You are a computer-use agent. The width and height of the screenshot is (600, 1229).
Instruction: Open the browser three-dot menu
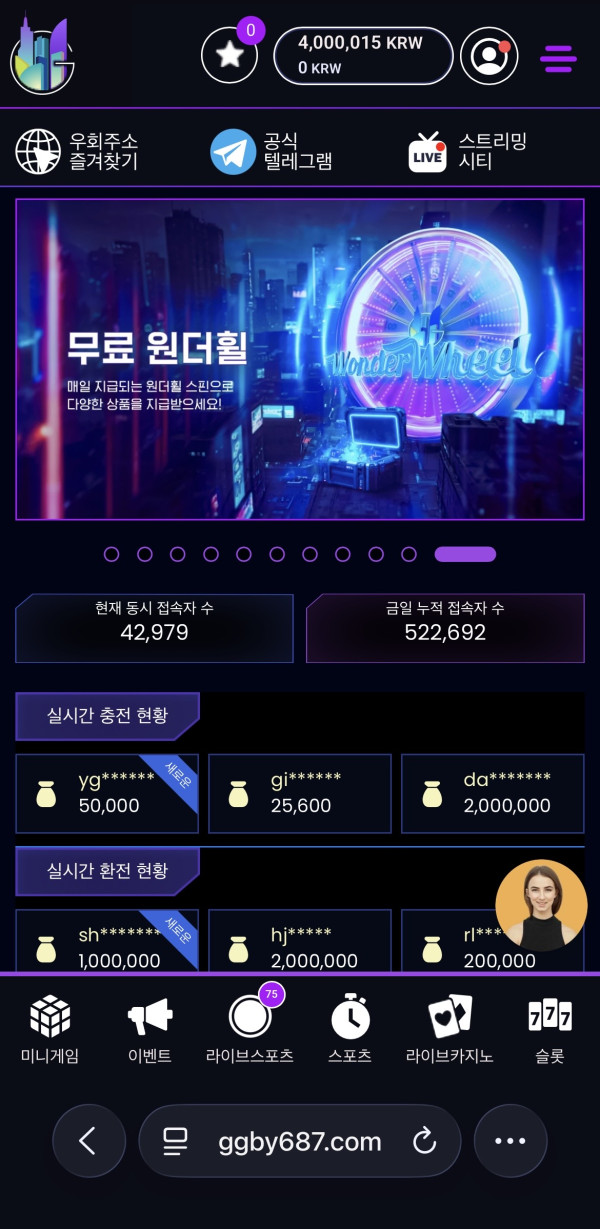pos(510,1141)
